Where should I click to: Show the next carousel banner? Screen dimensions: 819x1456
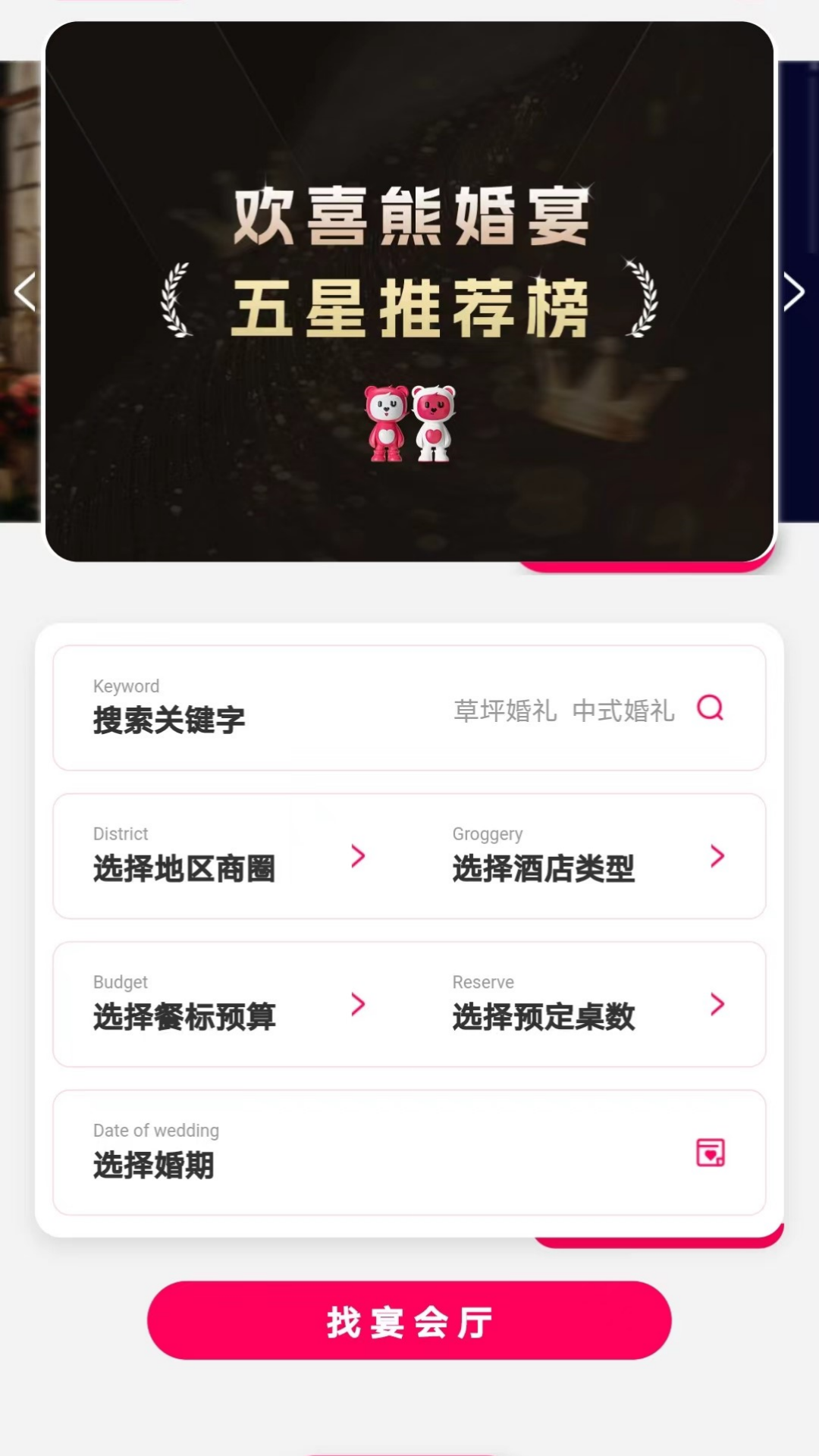click(x=793, y=292)
